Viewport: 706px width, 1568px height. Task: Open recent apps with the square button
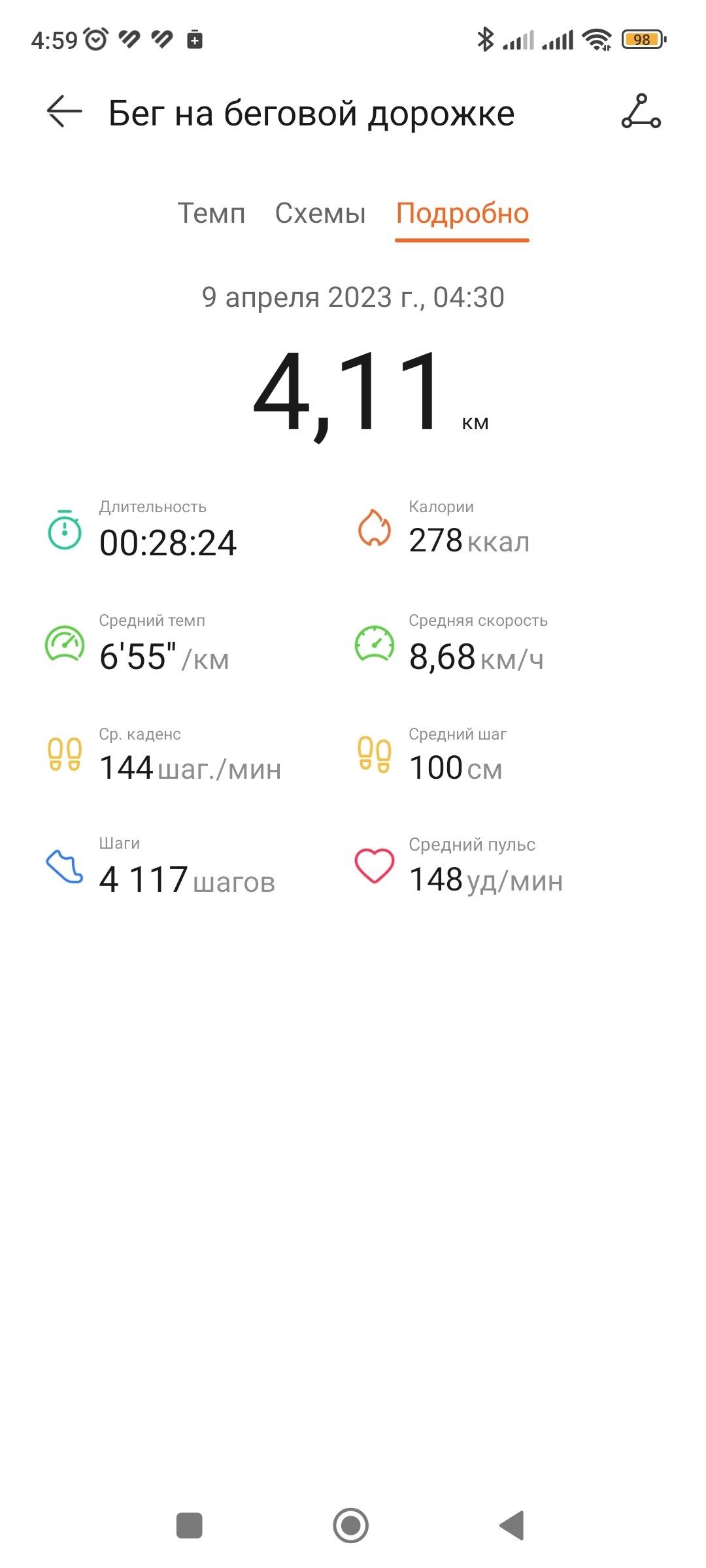point(190,1526)
